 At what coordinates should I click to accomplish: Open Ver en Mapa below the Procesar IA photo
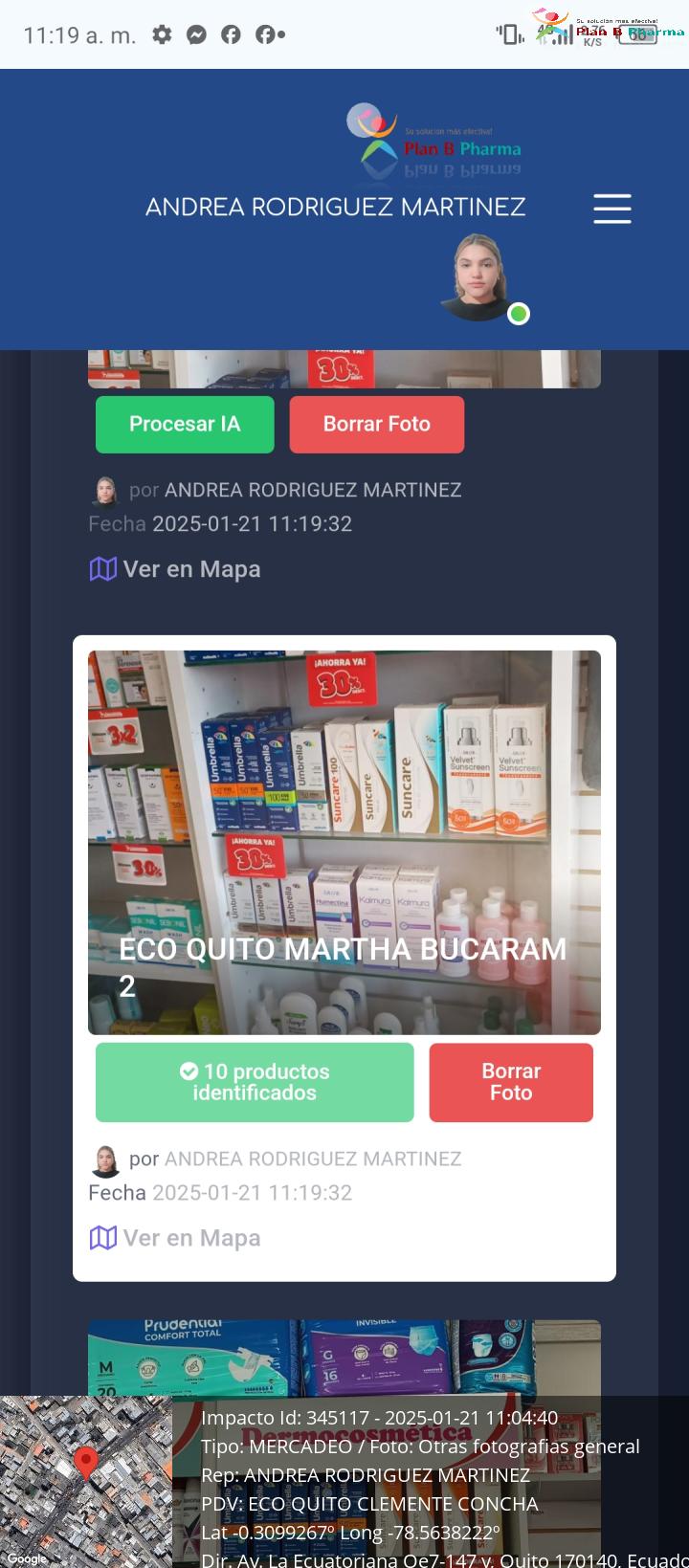tap(175, 569)
